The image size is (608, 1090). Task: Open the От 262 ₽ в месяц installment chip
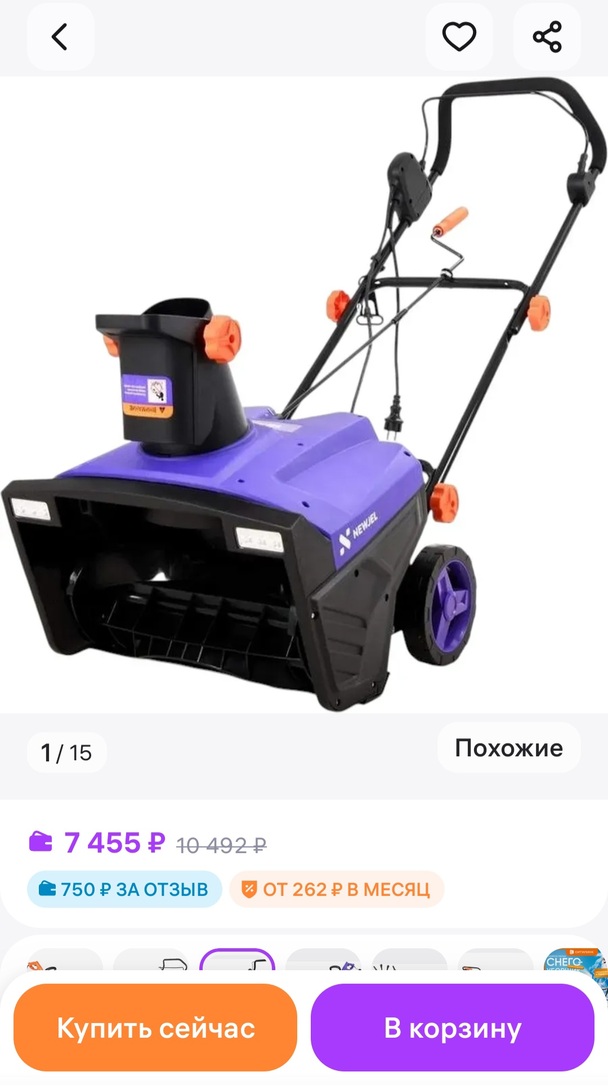[x=336, y=889]
